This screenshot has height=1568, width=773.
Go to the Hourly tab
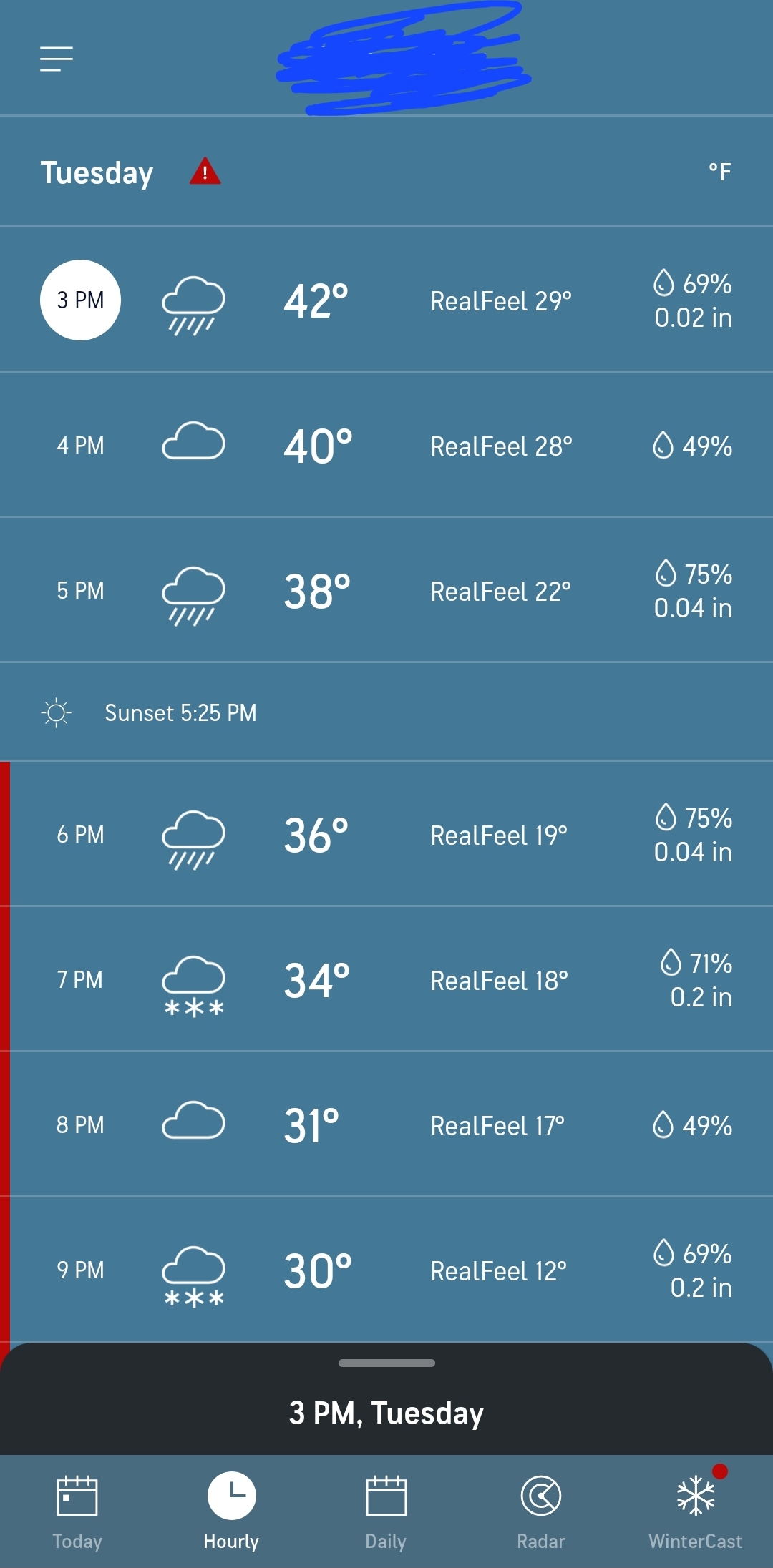coord(231,1511)
